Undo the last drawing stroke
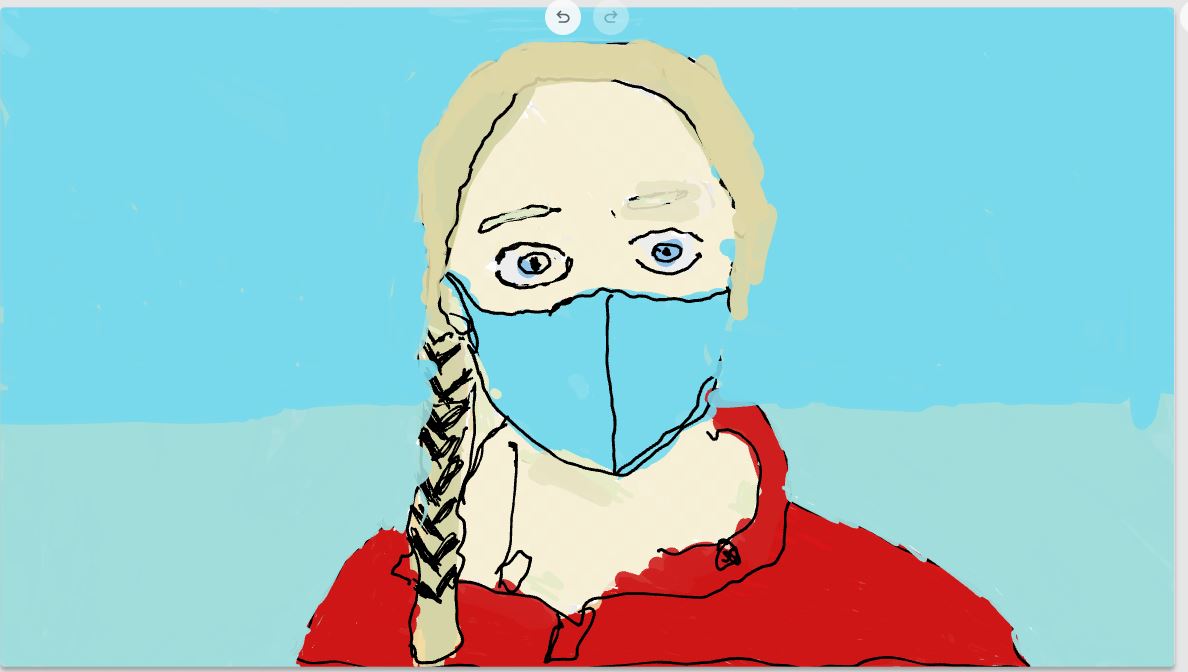The width and height of the screenshot is (1188, 672). (563, 17)
